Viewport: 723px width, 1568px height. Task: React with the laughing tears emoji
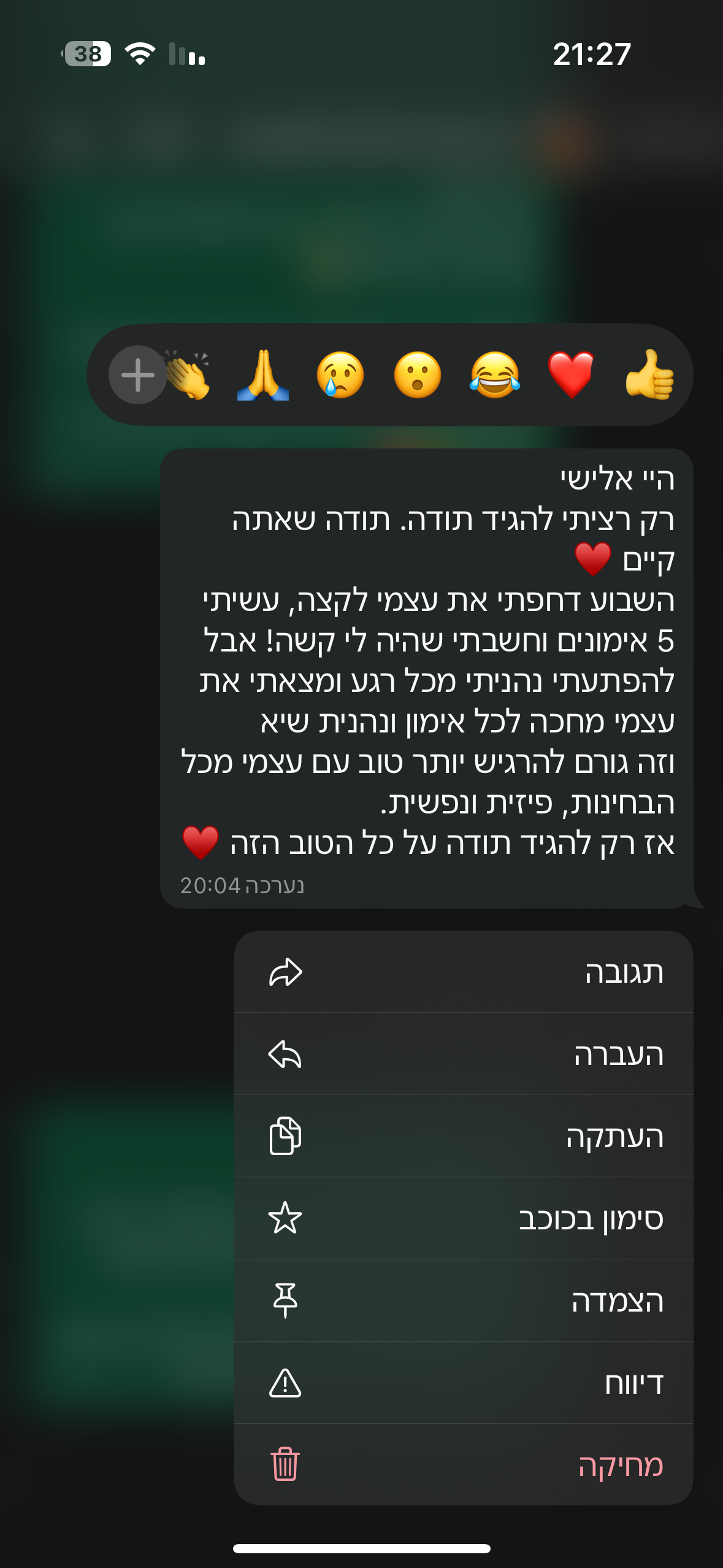click(x=494, y=375)
